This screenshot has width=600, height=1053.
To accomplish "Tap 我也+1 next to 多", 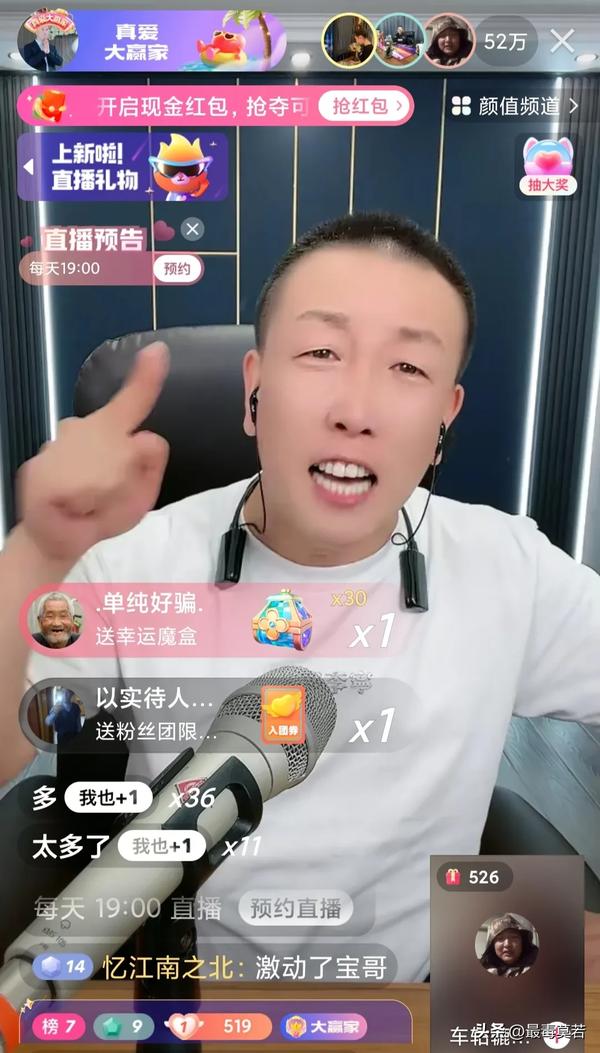I will click(x=108, y=798).
